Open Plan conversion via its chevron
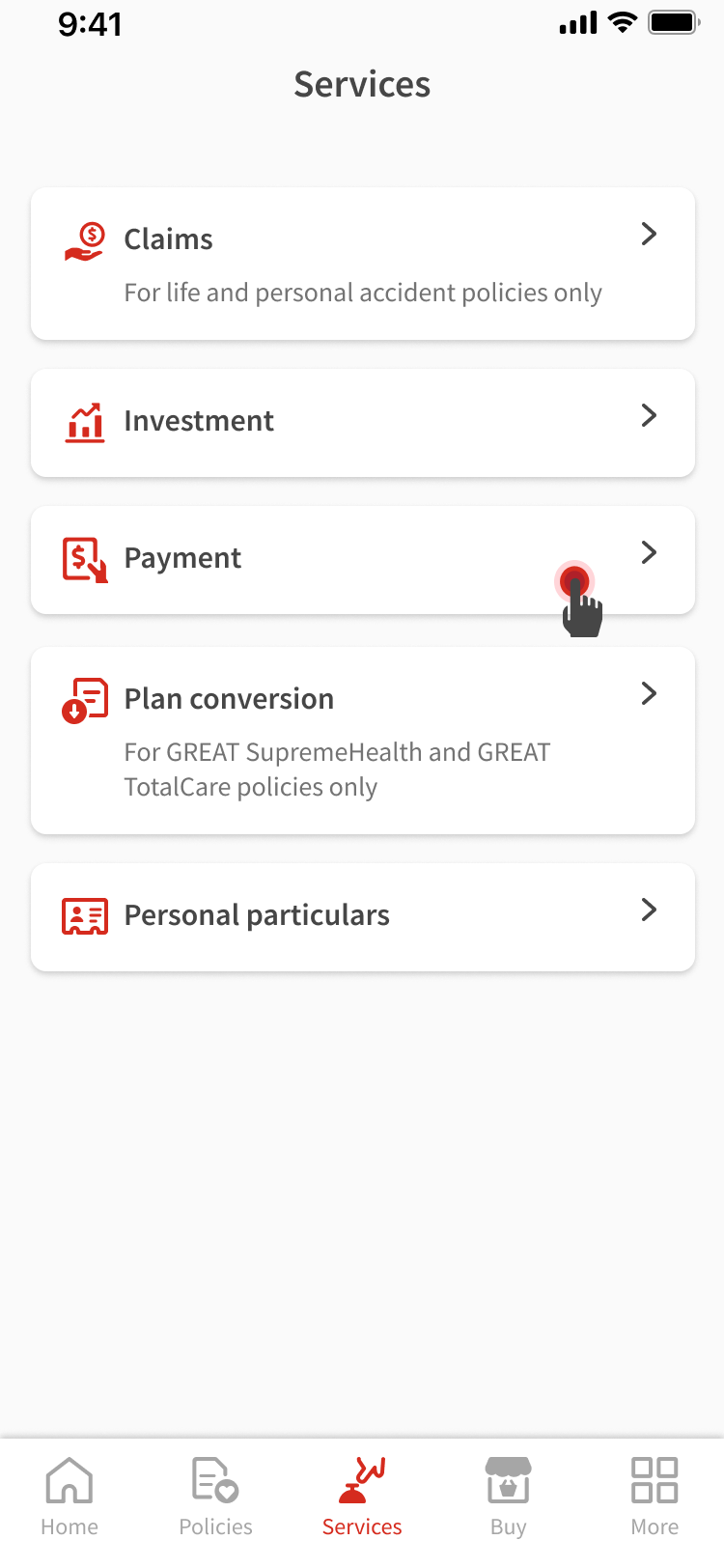 (x=649, y=693)
